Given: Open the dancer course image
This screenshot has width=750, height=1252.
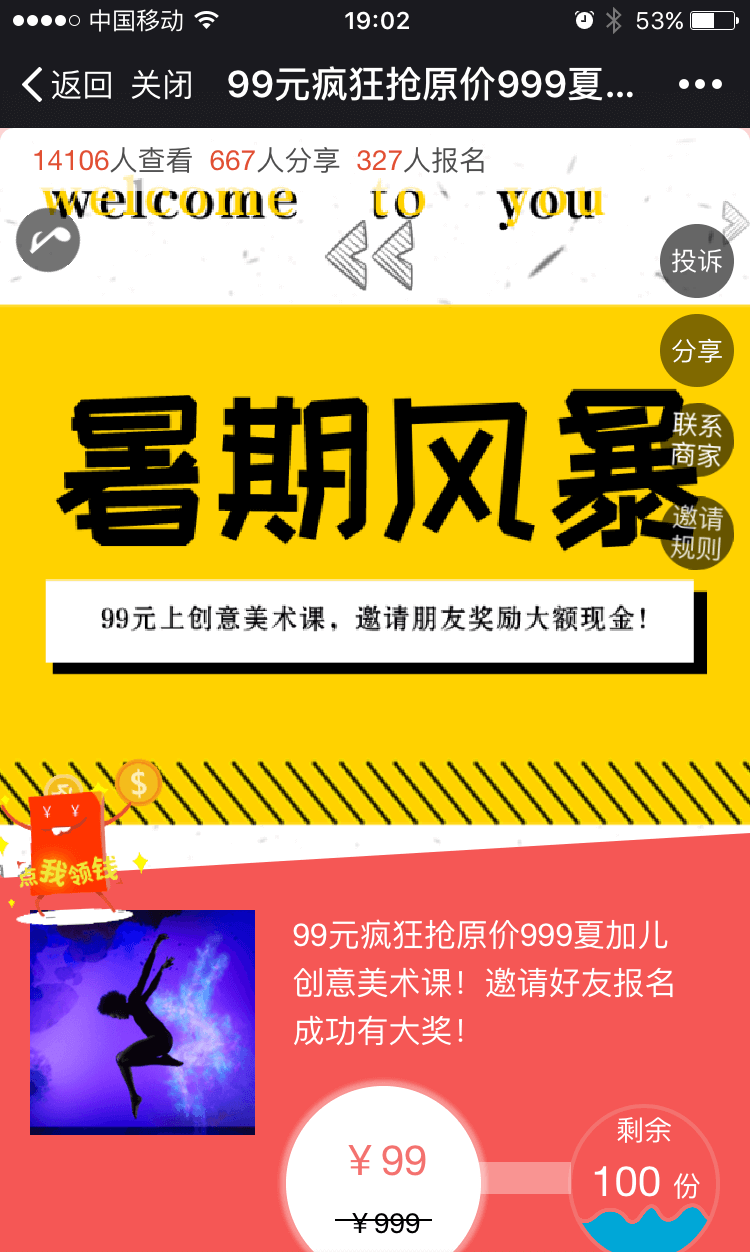Looking at the screenshot, I should coord(142,1022).
